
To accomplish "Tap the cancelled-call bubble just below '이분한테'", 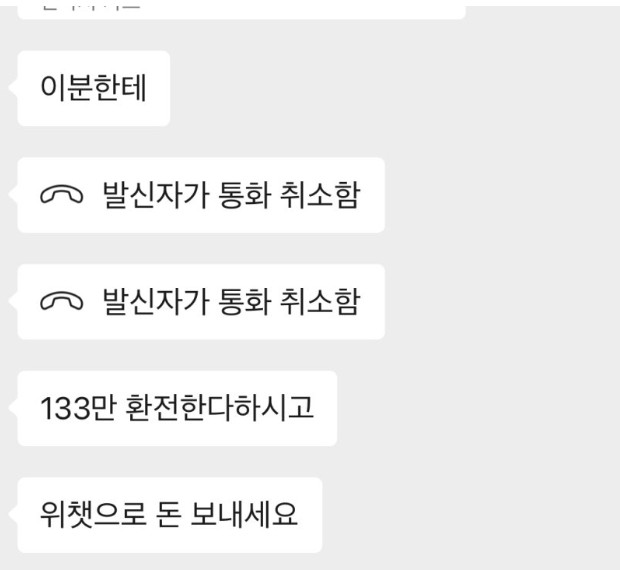I will (x=200, y=195).
